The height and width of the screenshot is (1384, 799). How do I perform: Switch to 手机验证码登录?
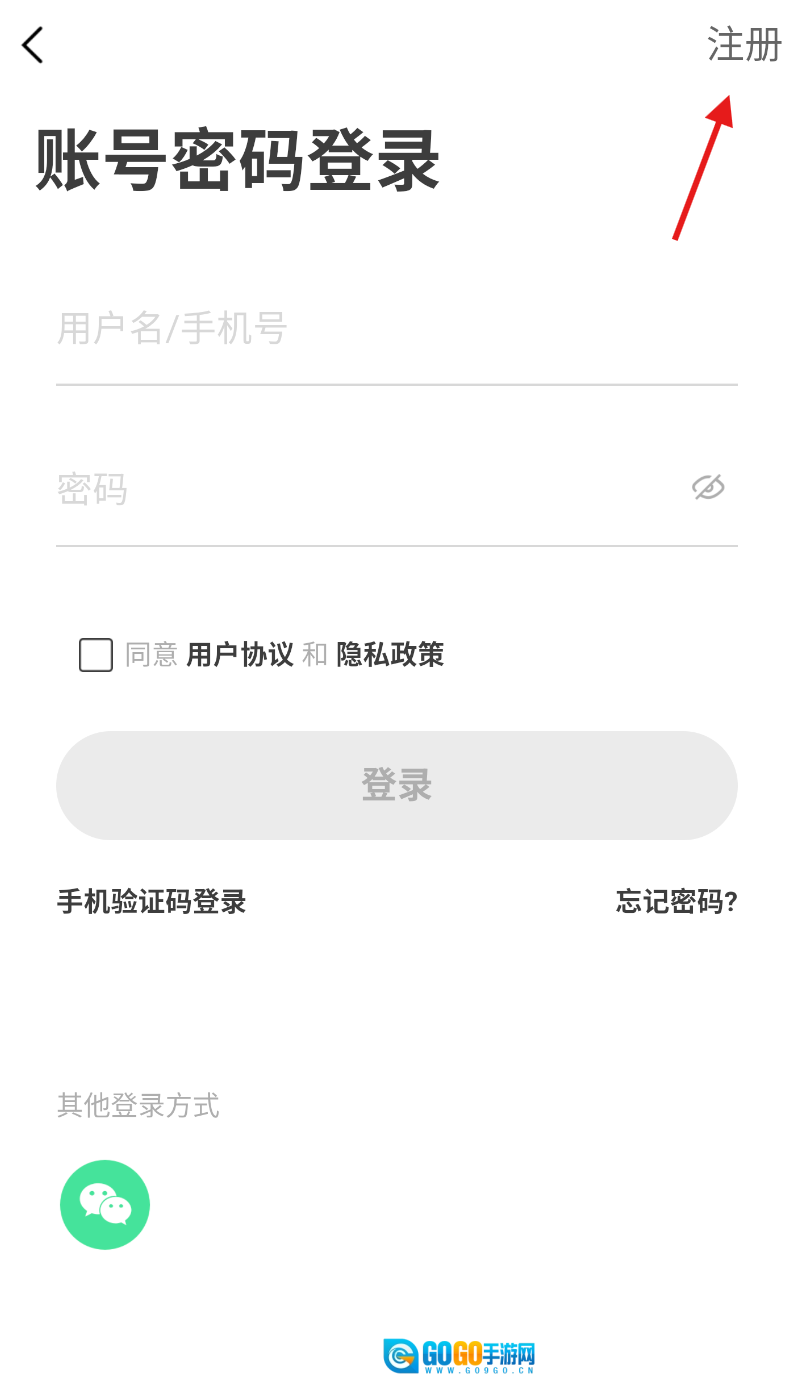151,902
